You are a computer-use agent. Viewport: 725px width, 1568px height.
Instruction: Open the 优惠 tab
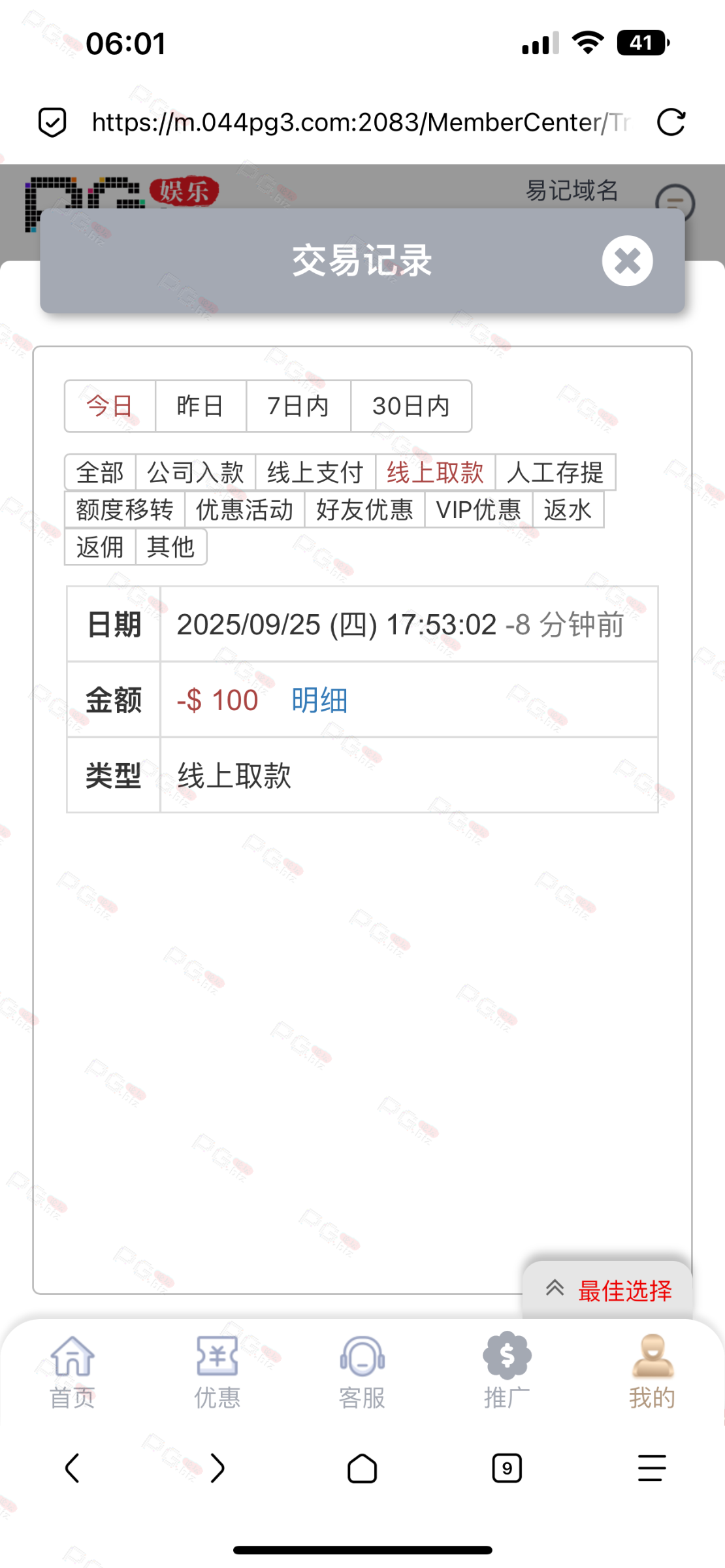pyautogui.click(x=217, y=1372)
